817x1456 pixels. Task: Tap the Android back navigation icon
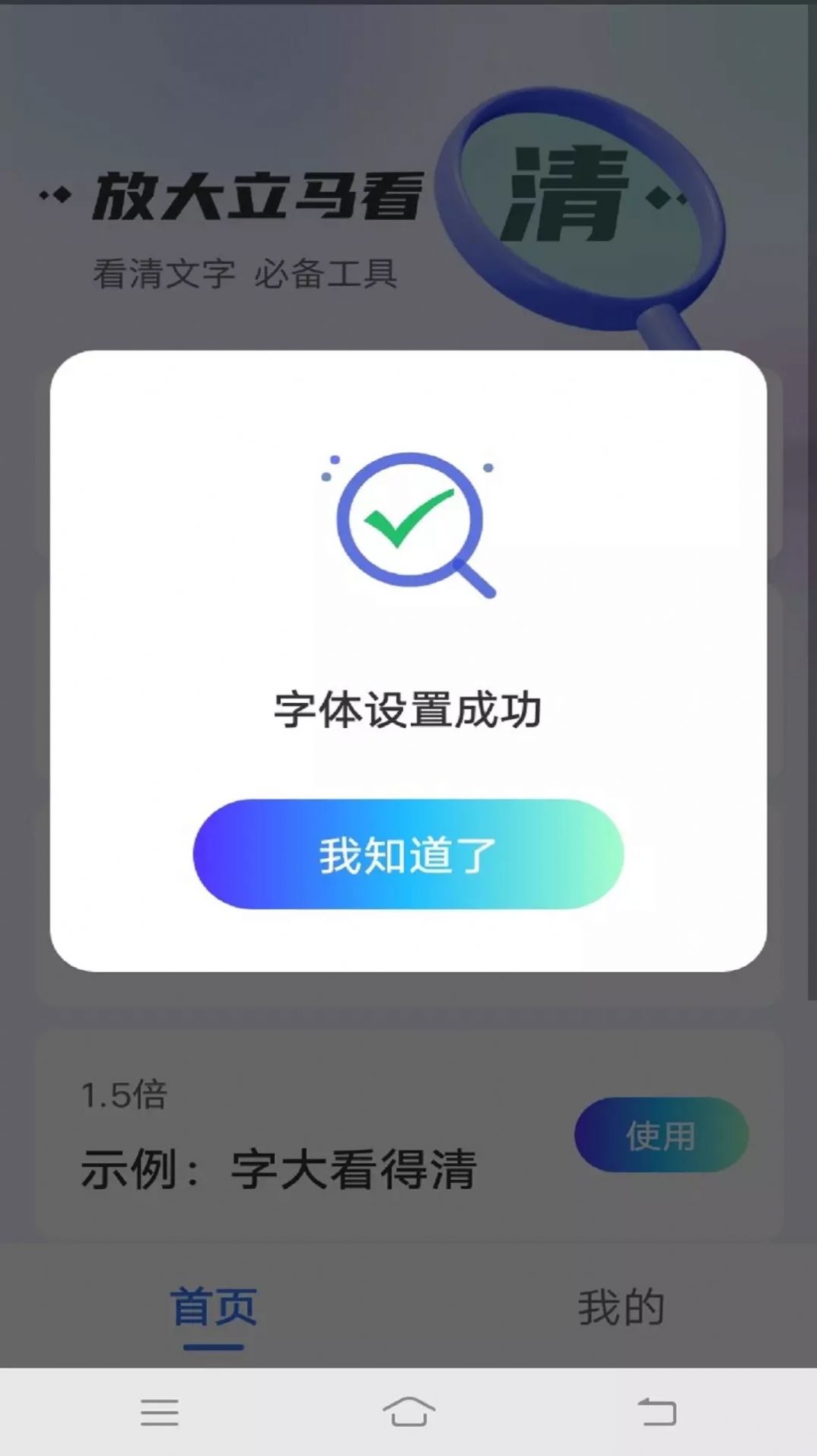click(656, 1411)
